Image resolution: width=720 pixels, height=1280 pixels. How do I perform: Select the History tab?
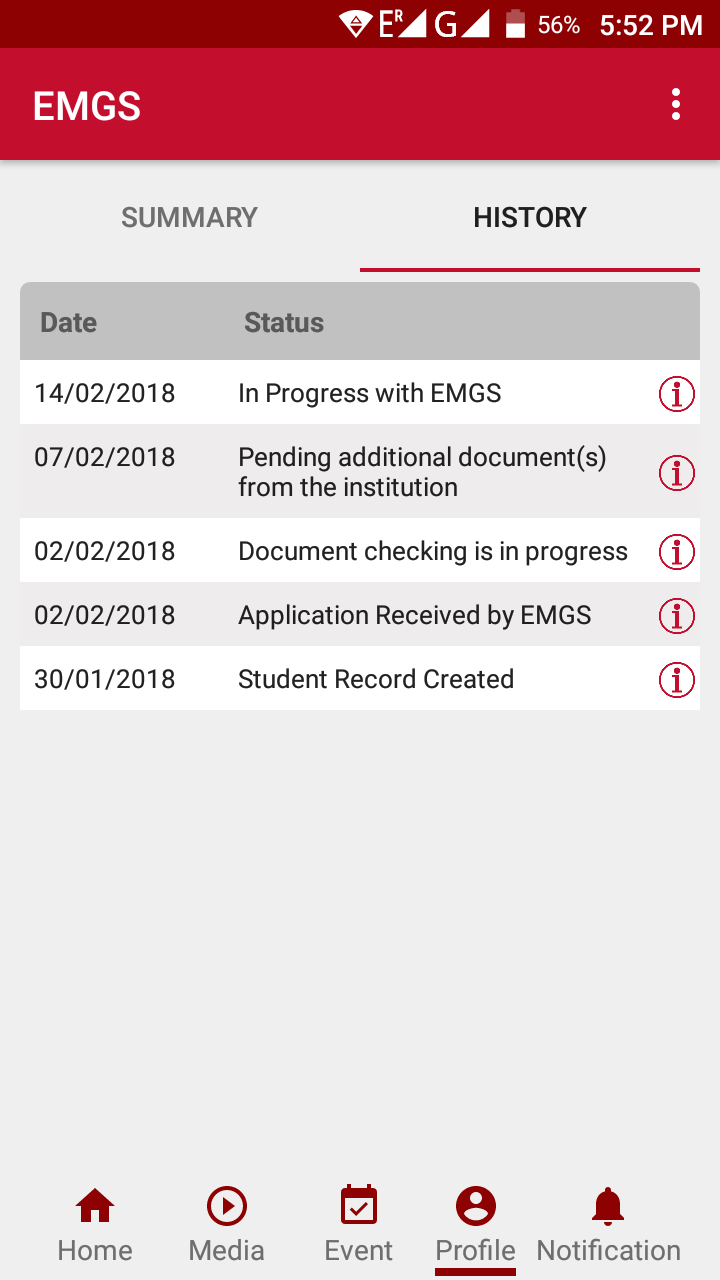[529, 218]
